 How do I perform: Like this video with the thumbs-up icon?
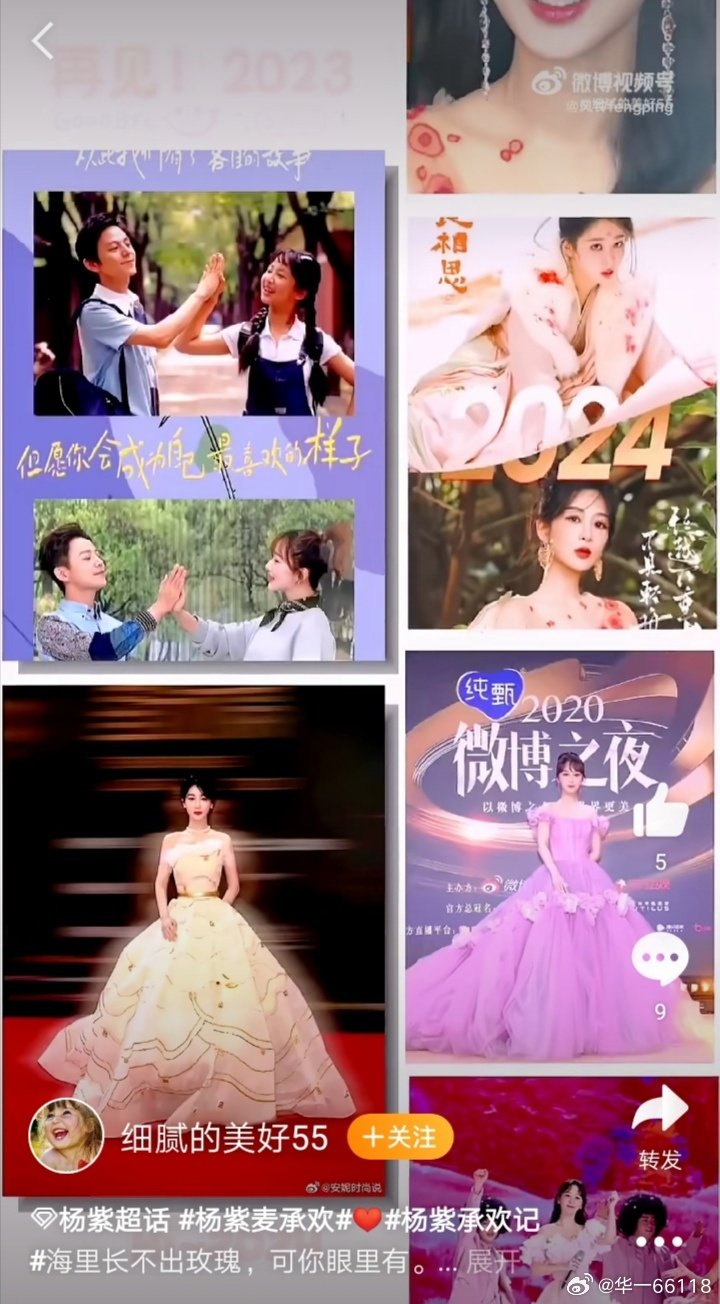[x=660, y=810]
